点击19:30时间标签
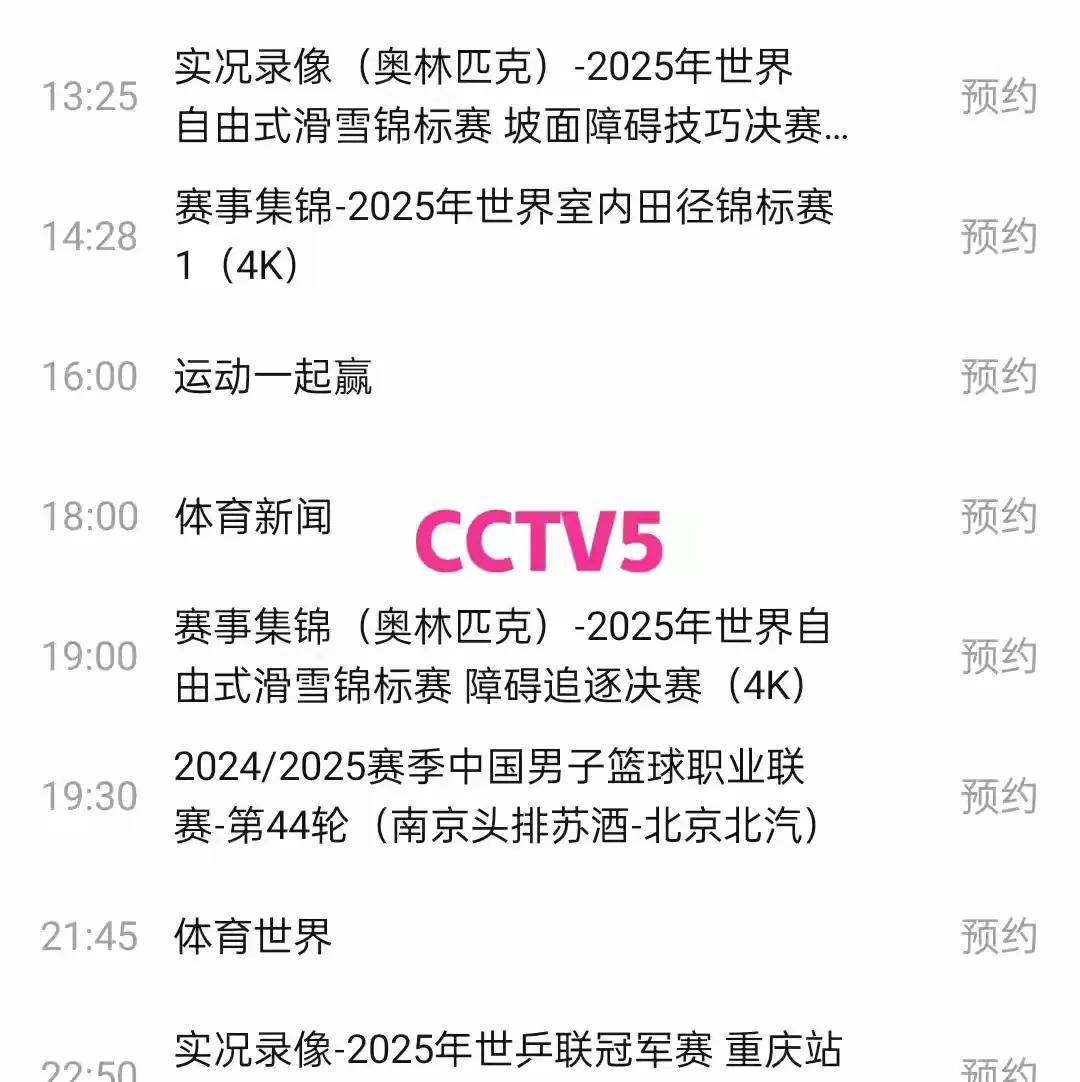Viewport: 1080px width, 1082px height. pyautogui.click(x=88, y=795)
